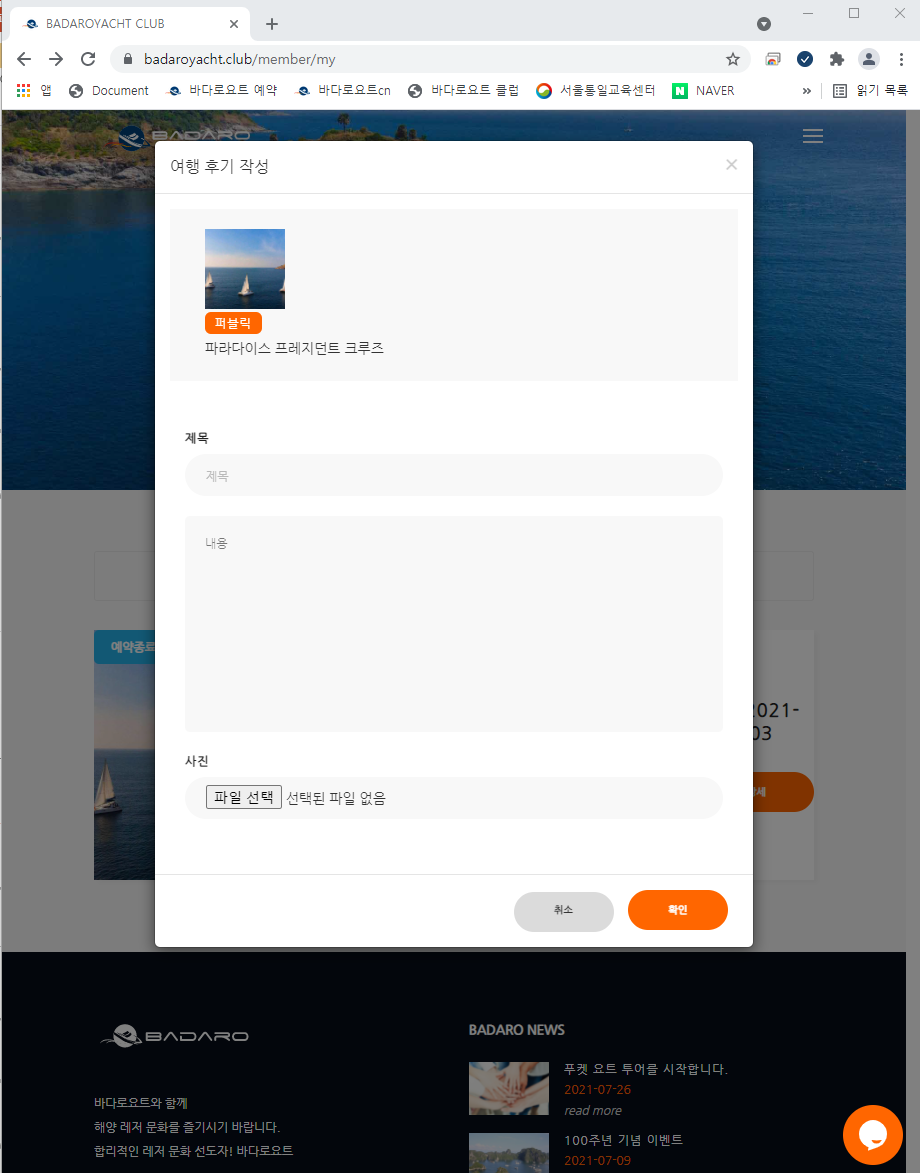
Task: Open the 읽기 목록 reading list
Action: pyautogui.click(x=870, y=91)
